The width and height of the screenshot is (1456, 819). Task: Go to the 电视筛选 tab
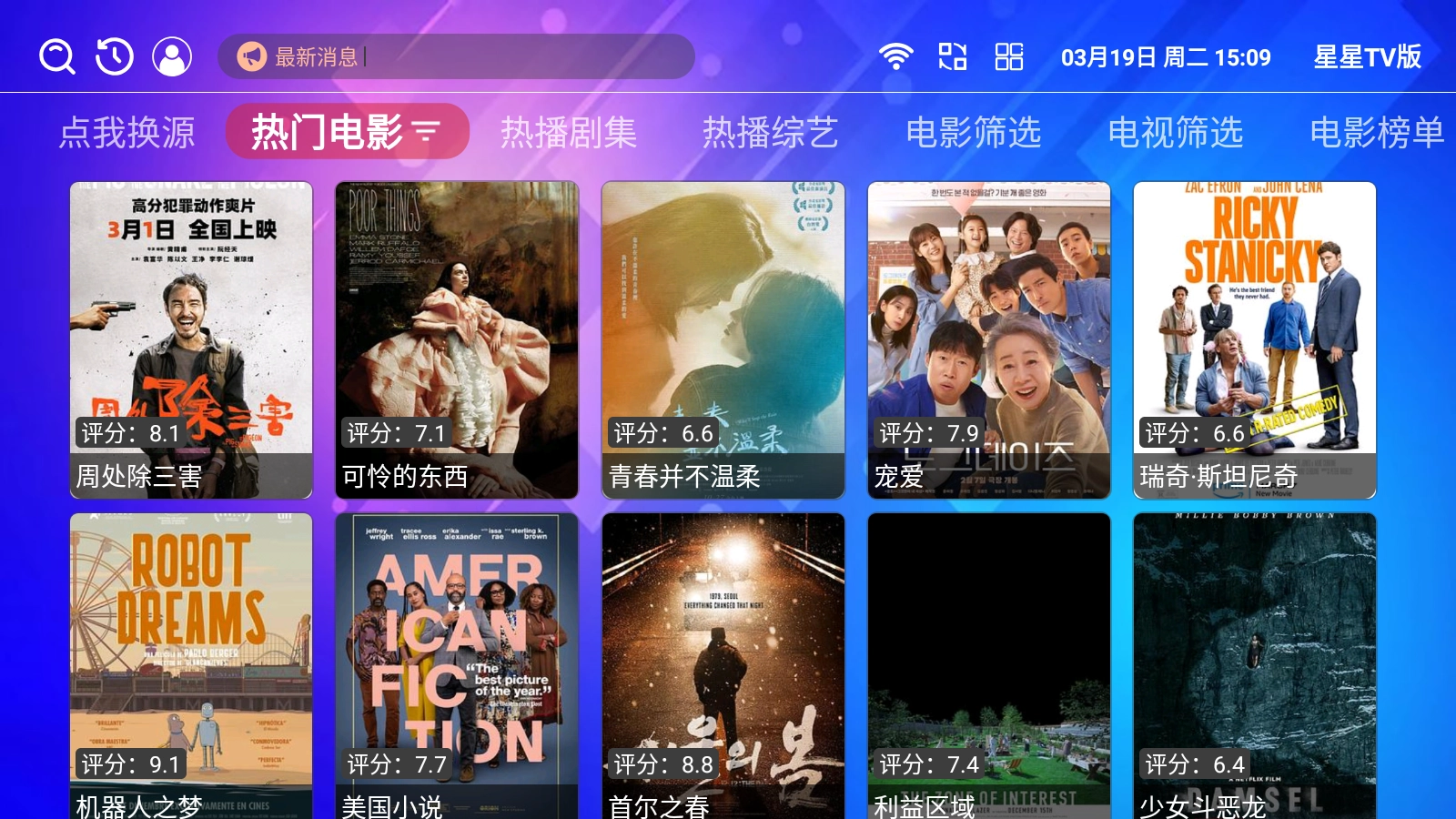[1175, 133]
